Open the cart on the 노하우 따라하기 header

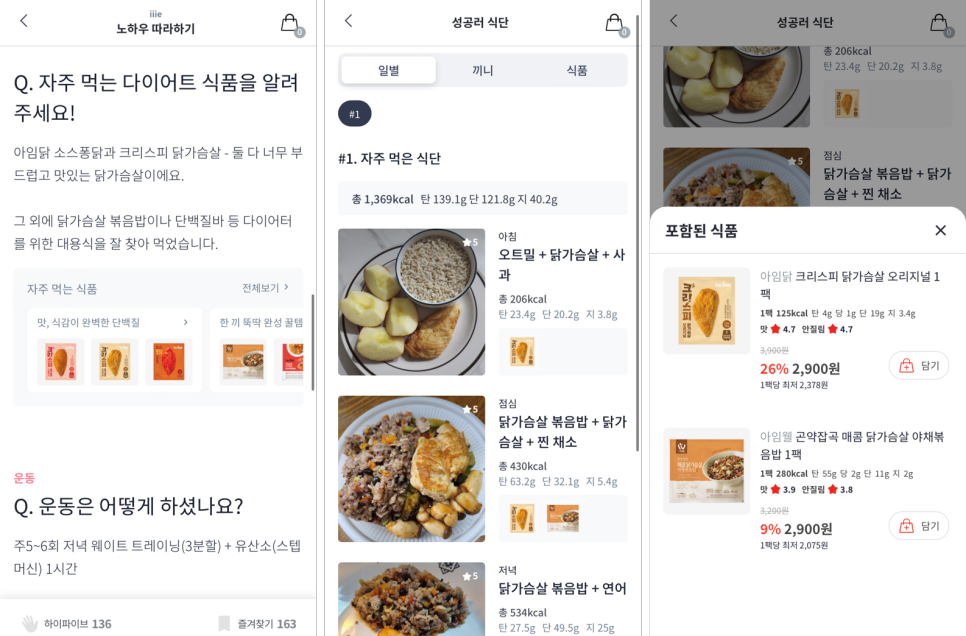[290, 23]
